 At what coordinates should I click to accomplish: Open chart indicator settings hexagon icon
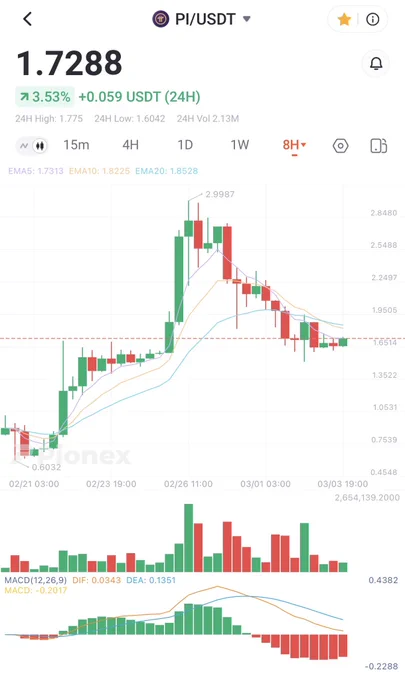340,146
